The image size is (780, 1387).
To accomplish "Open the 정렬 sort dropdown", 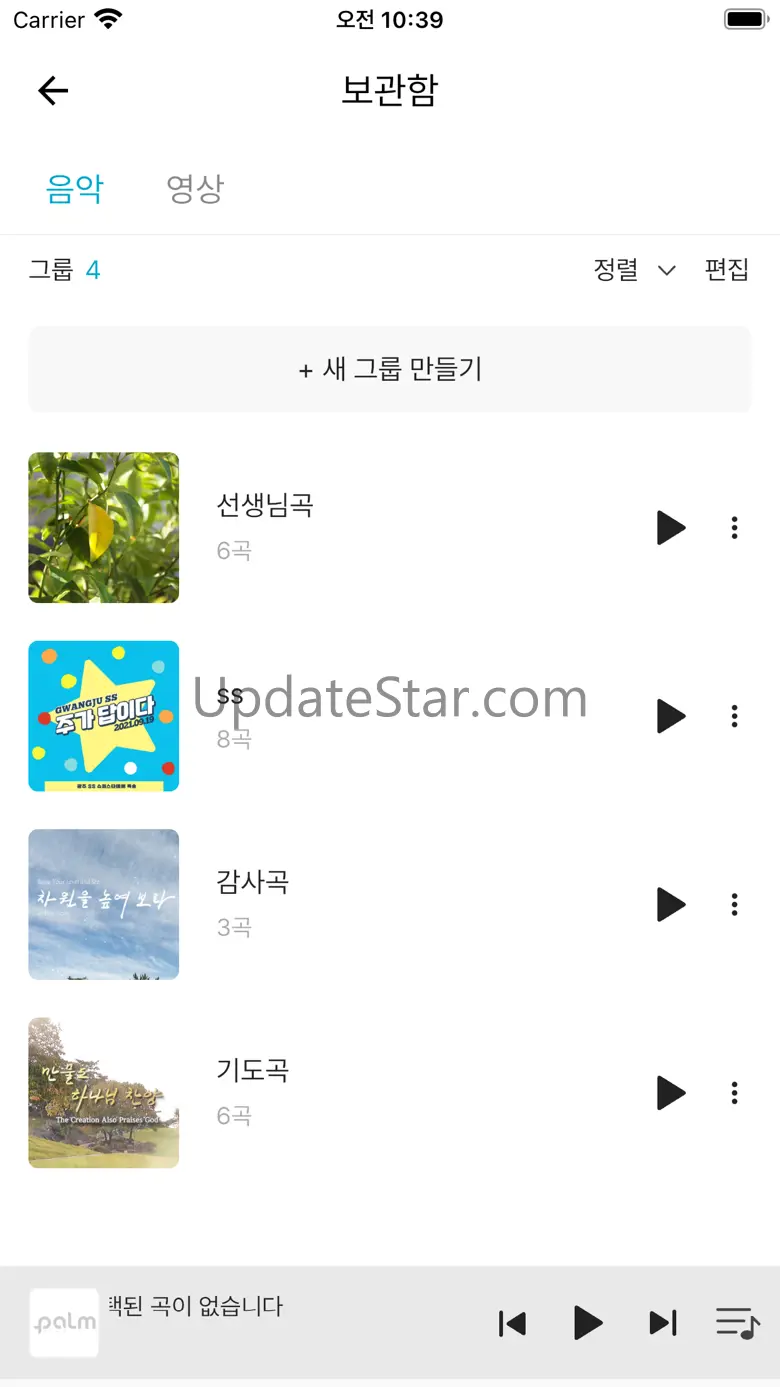I will pos(635,270).
